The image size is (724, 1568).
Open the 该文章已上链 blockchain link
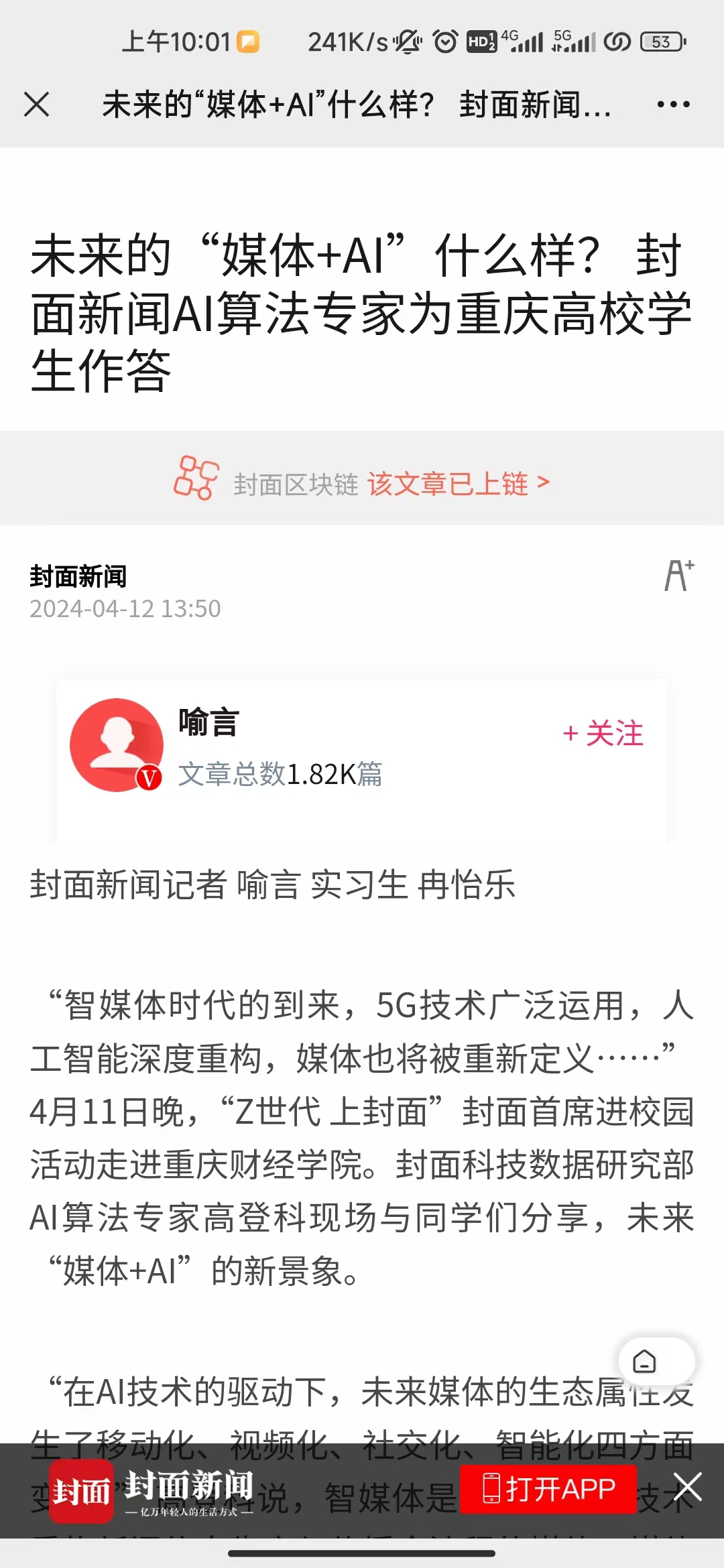pos(458,483)
